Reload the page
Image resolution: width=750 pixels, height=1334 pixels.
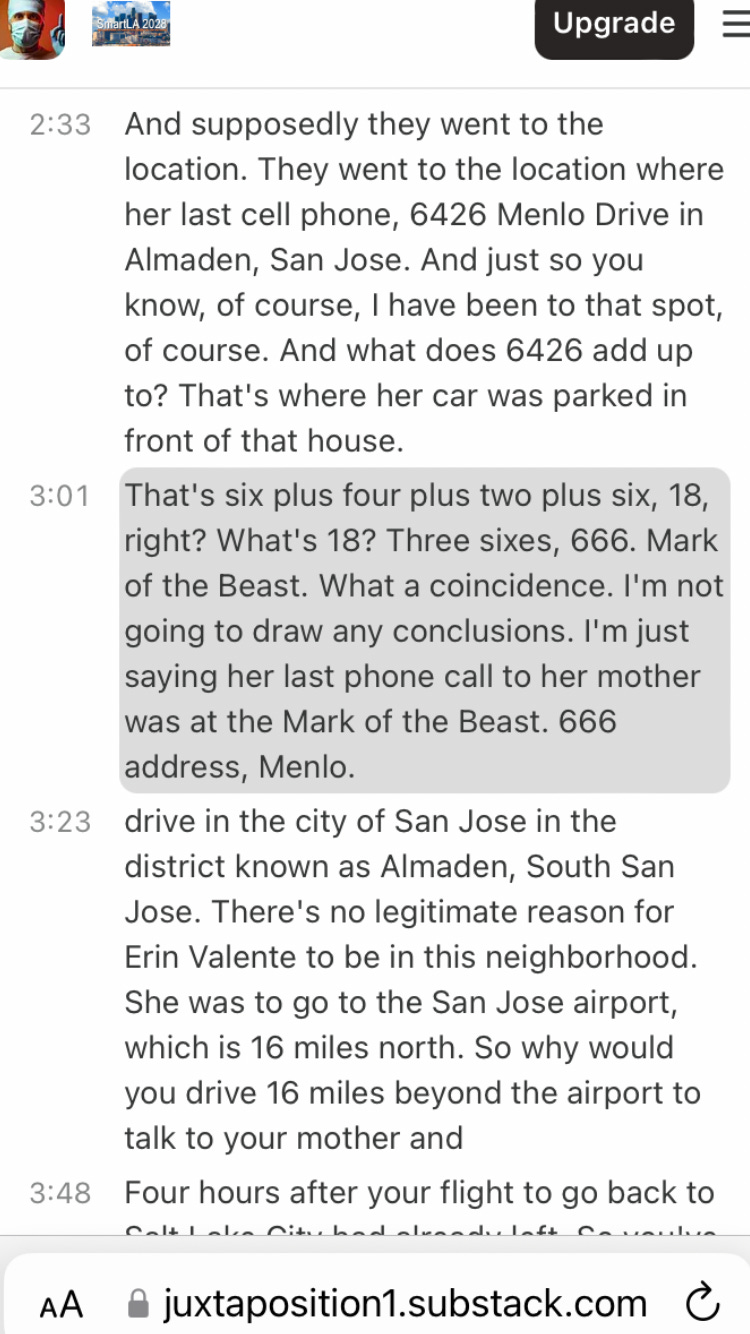point(703,1303)
